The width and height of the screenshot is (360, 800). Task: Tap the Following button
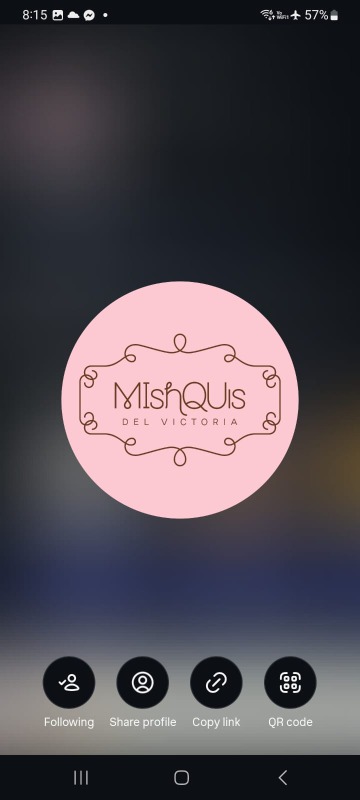point(69,682)
